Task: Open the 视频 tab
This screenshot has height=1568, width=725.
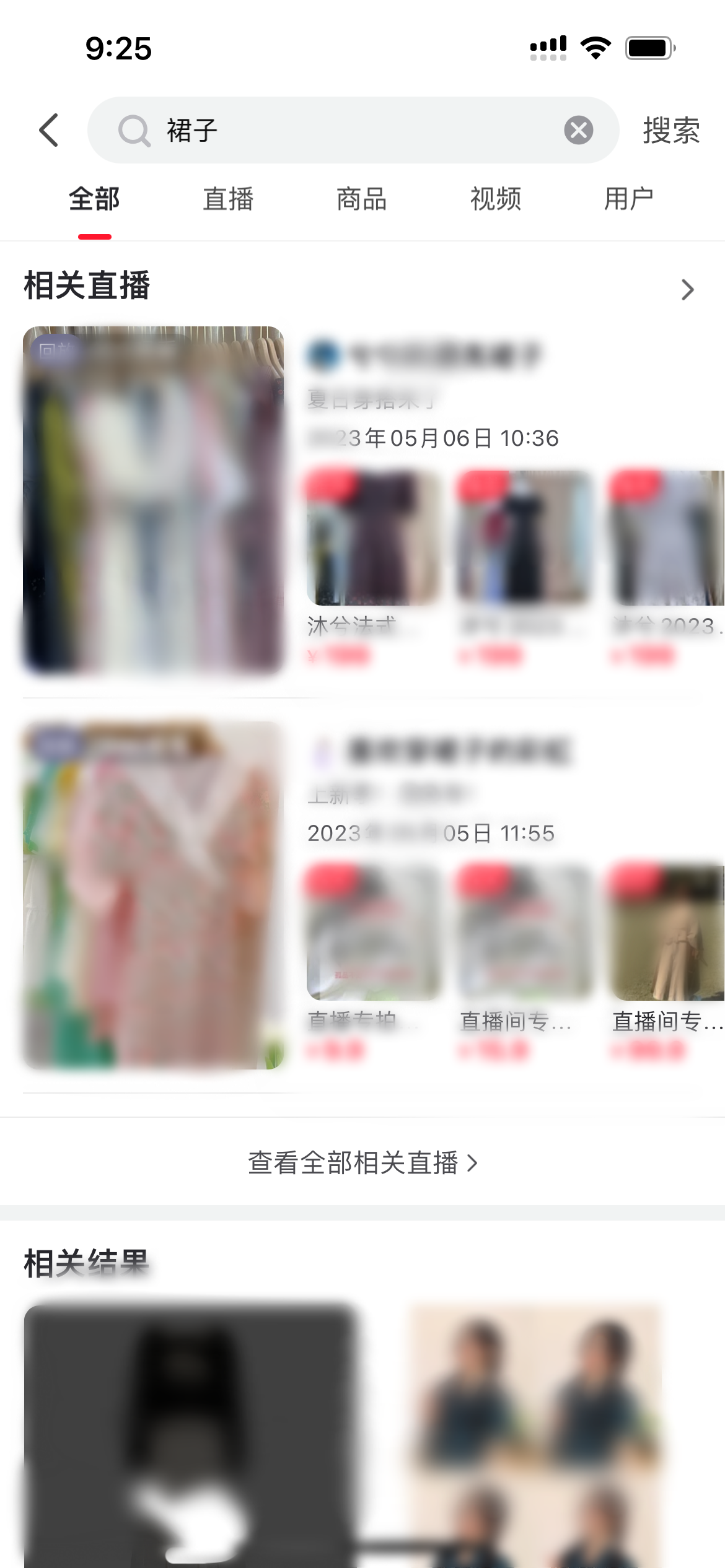Action: (x=494, y=199)
